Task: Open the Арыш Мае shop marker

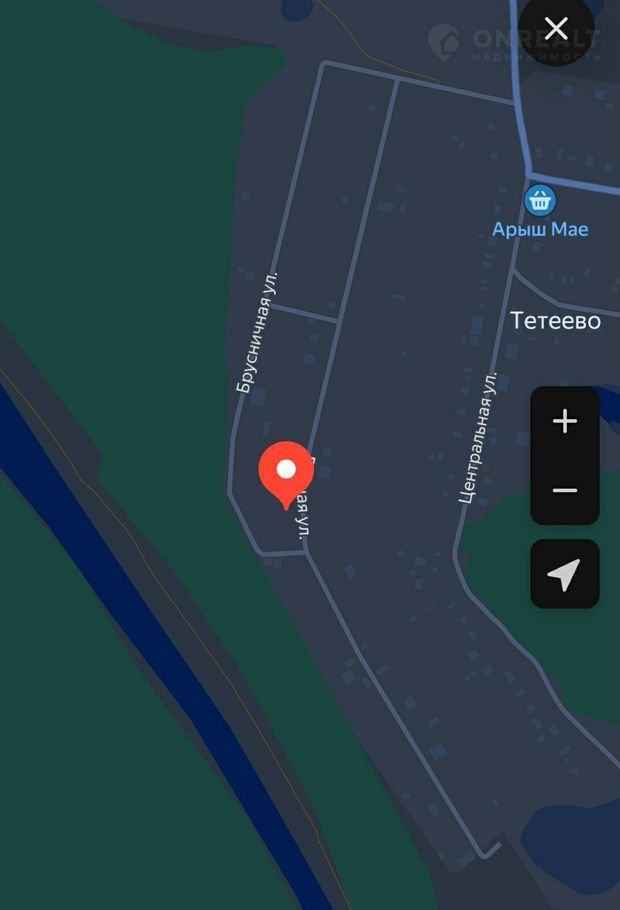Action: coord(540,199)
